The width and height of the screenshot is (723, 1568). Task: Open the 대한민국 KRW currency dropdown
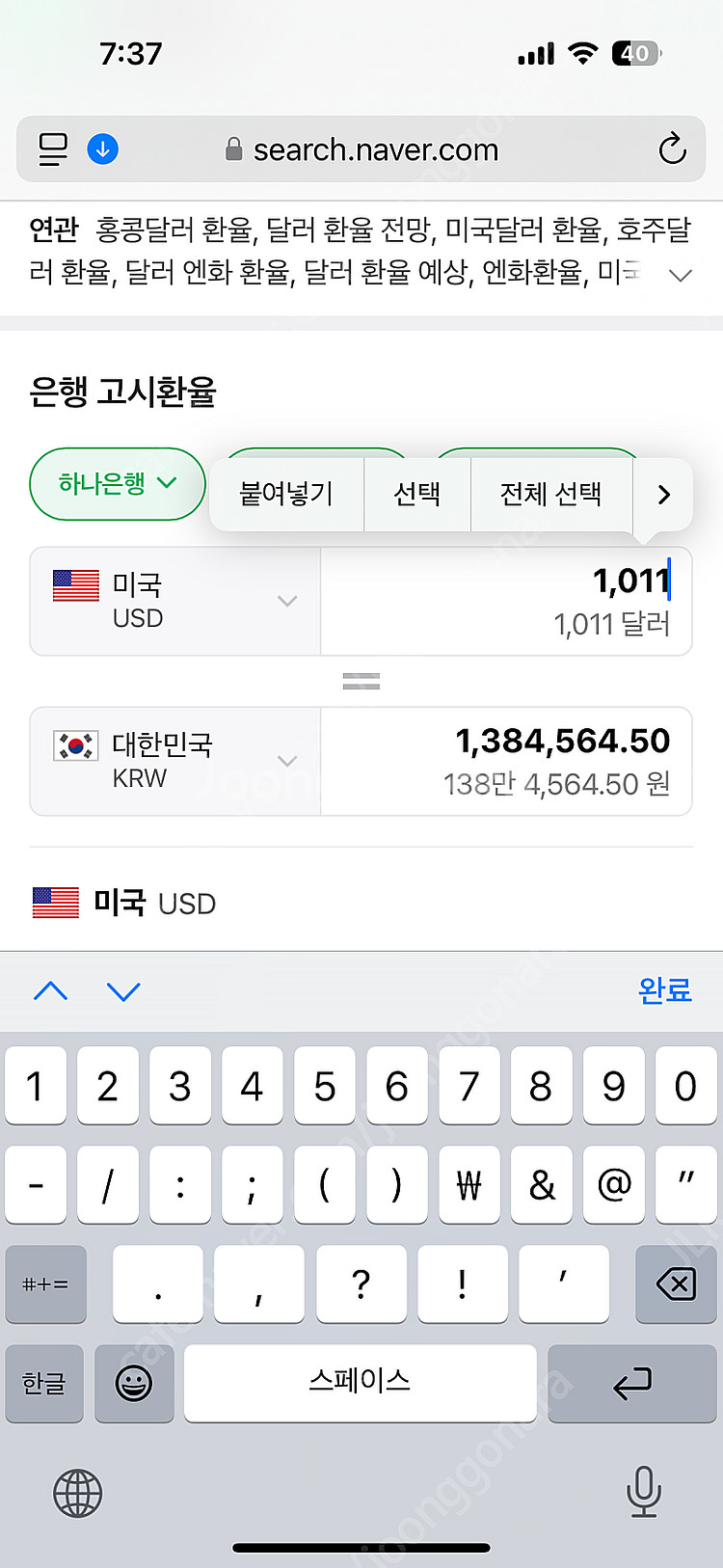pos(175,761)
